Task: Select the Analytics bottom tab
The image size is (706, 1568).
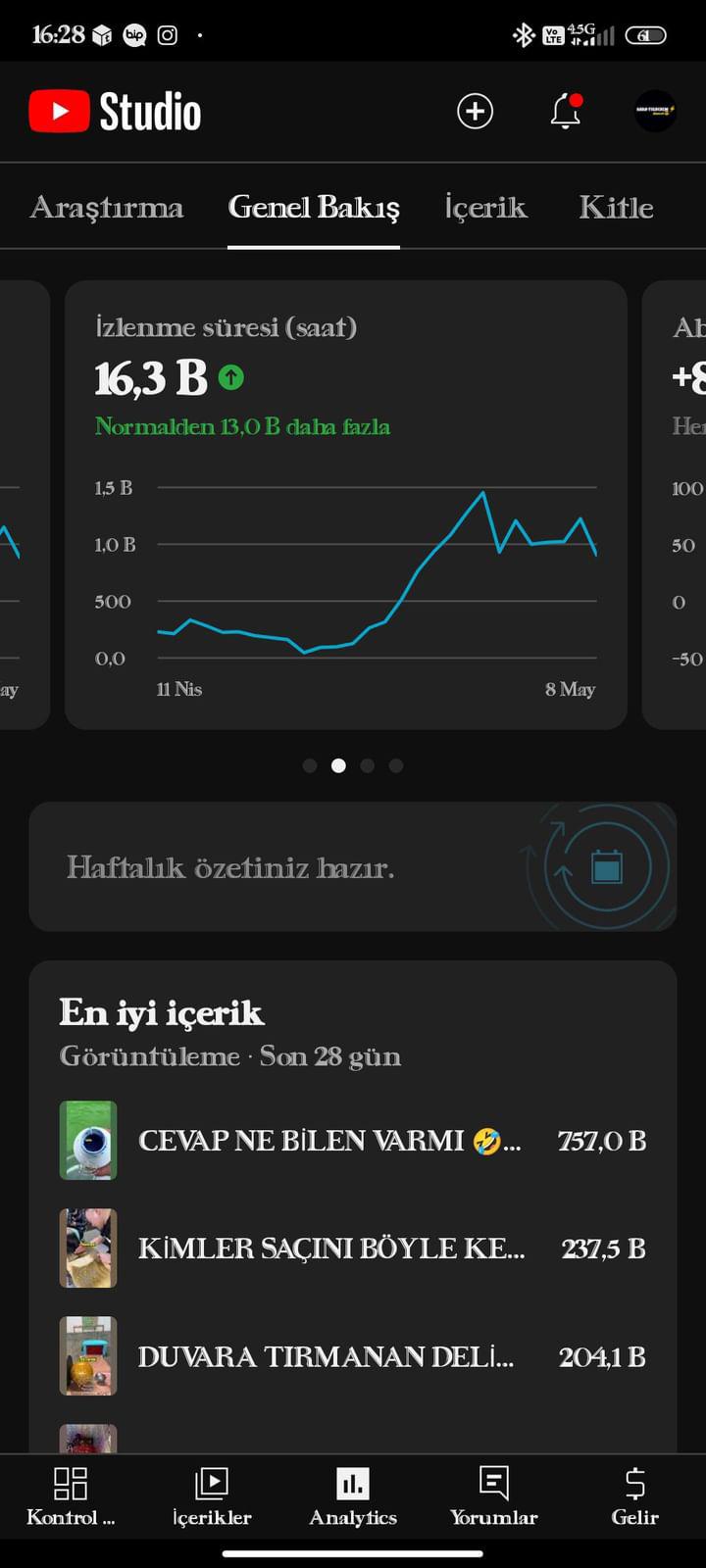Action: tap(353, 1496)
